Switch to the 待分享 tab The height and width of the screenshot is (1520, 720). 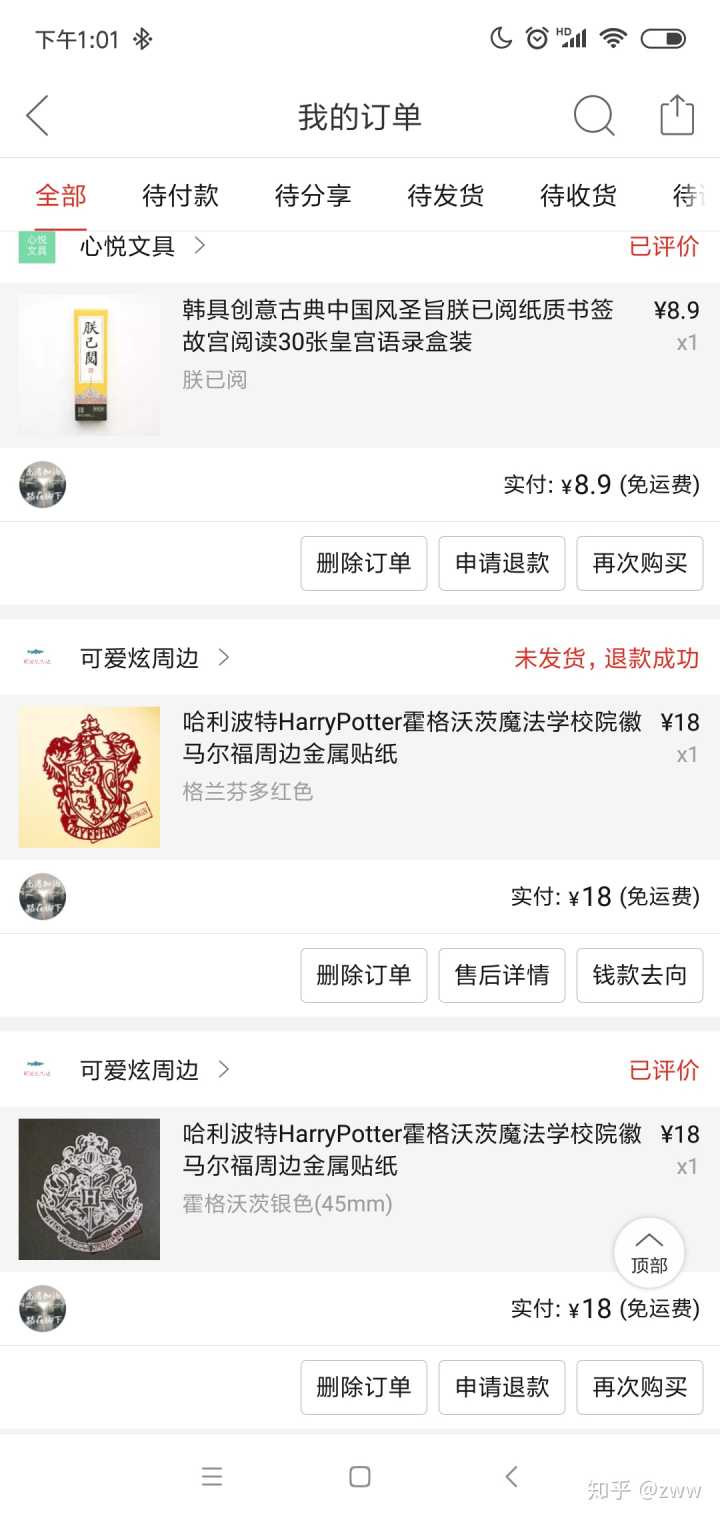pos(313,195)
